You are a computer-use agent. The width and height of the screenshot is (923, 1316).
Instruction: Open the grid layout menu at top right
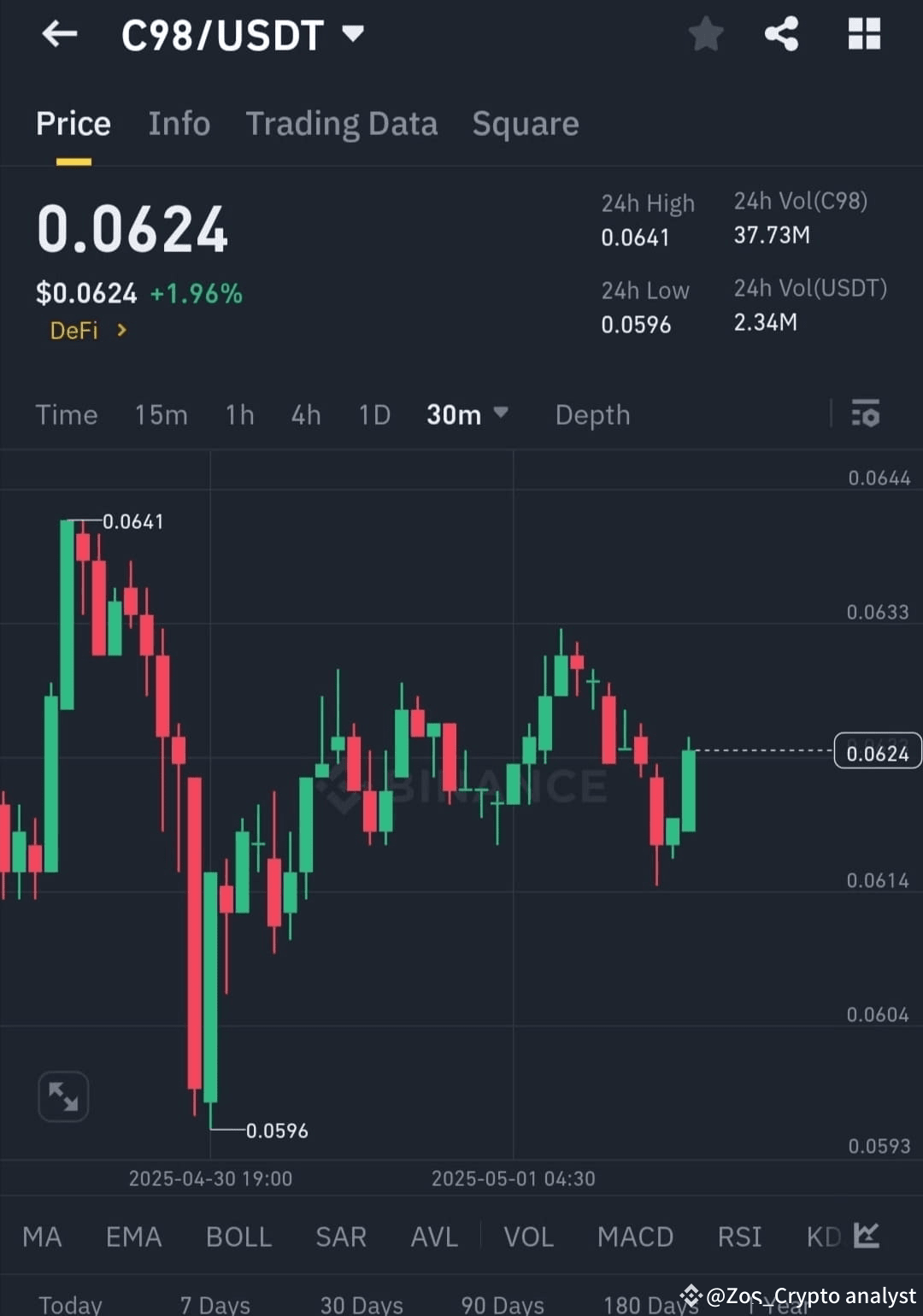[x=864, y=34]
